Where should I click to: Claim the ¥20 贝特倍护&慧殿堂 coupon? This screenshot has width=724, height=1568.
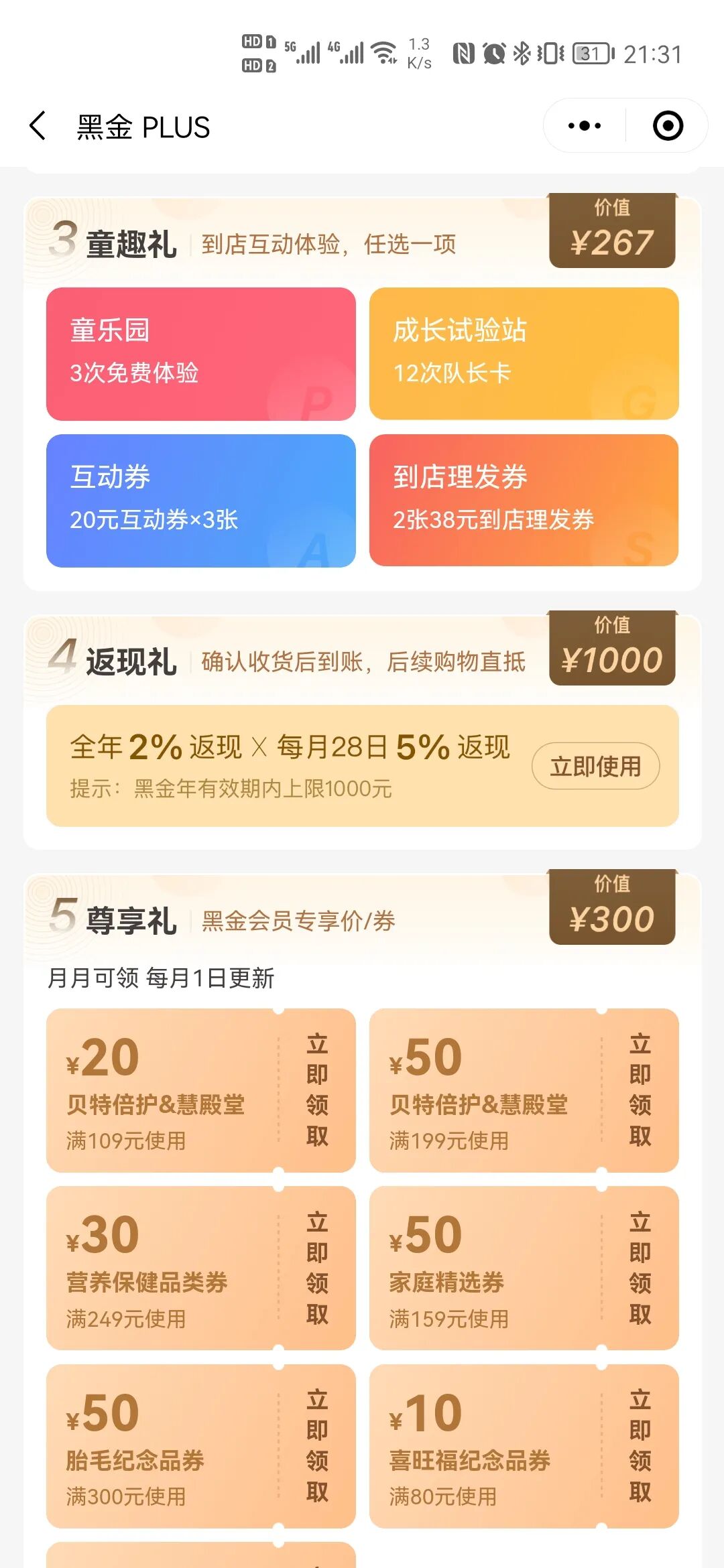click(x=317, y=1090)
